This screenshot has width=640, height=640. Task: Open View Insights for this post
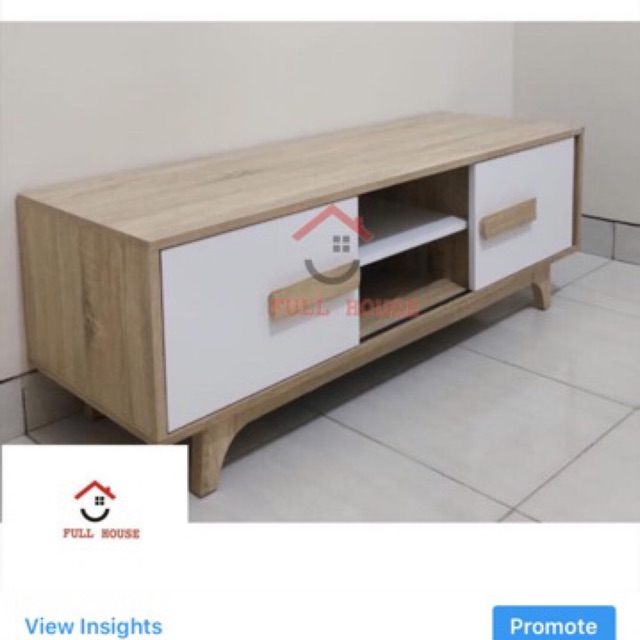(93, 626)
